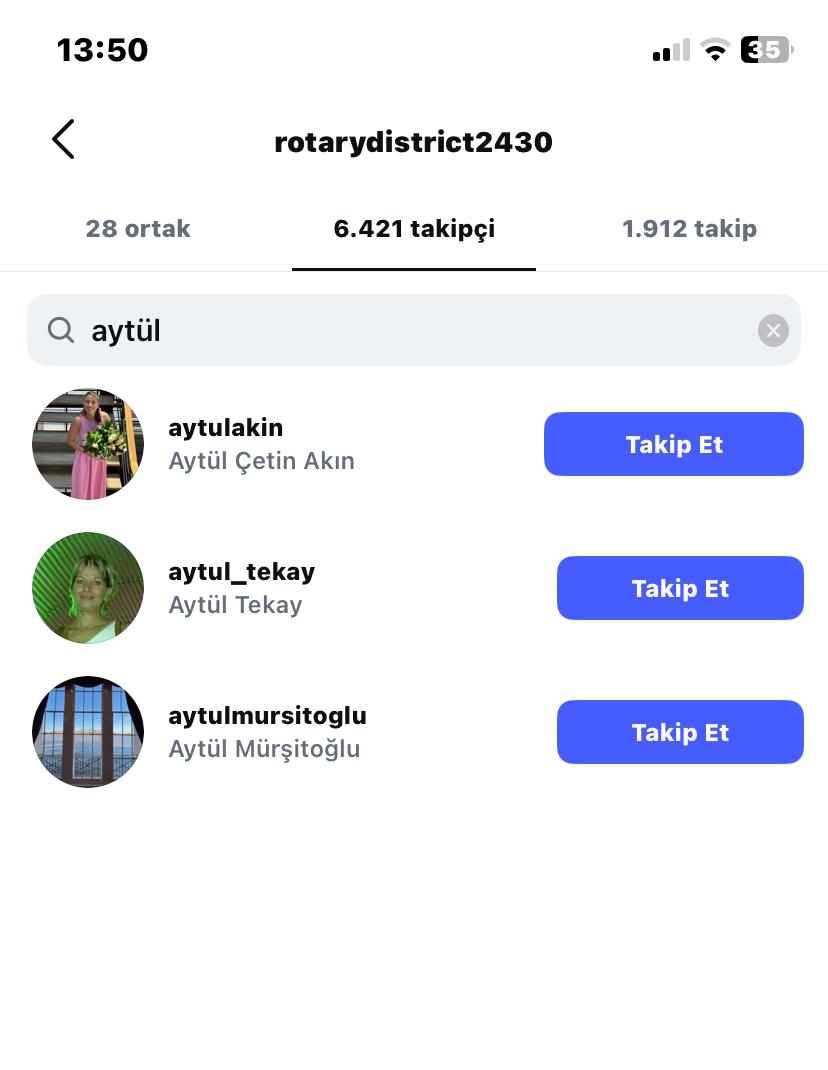
Task: Go back using the arrow icon
Action: [x=63, y=140]
